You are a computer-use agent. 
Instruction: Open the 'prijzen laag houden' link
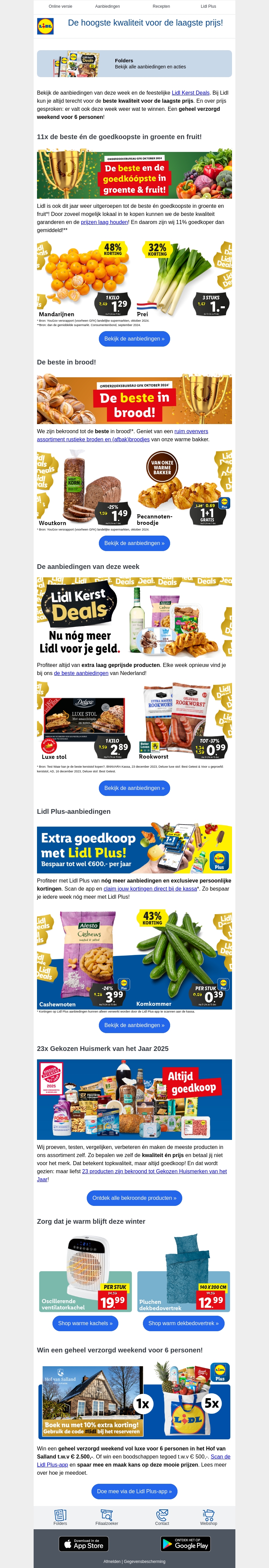105,222
